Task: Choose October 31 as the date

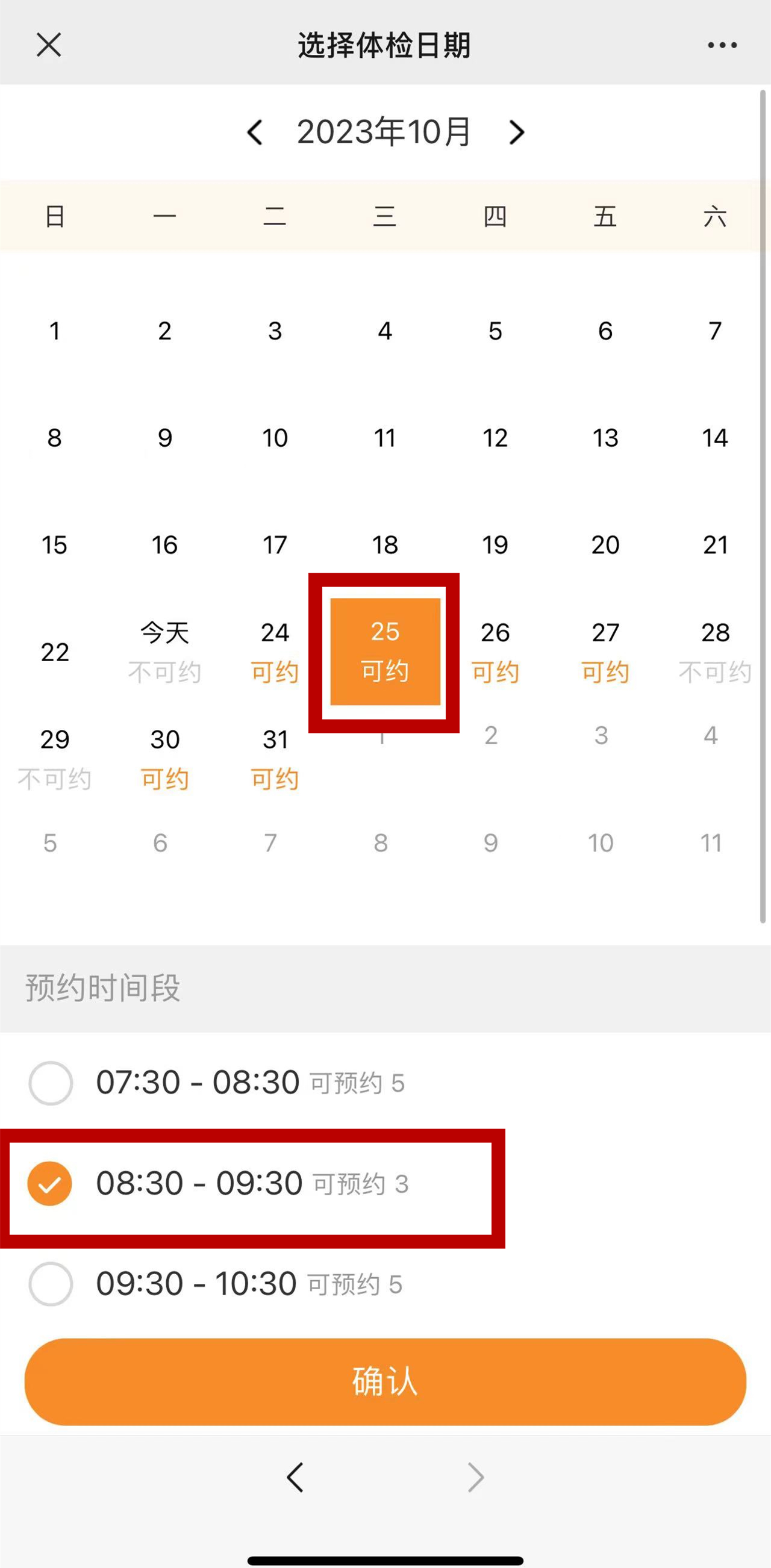Action: pos(275,759)
